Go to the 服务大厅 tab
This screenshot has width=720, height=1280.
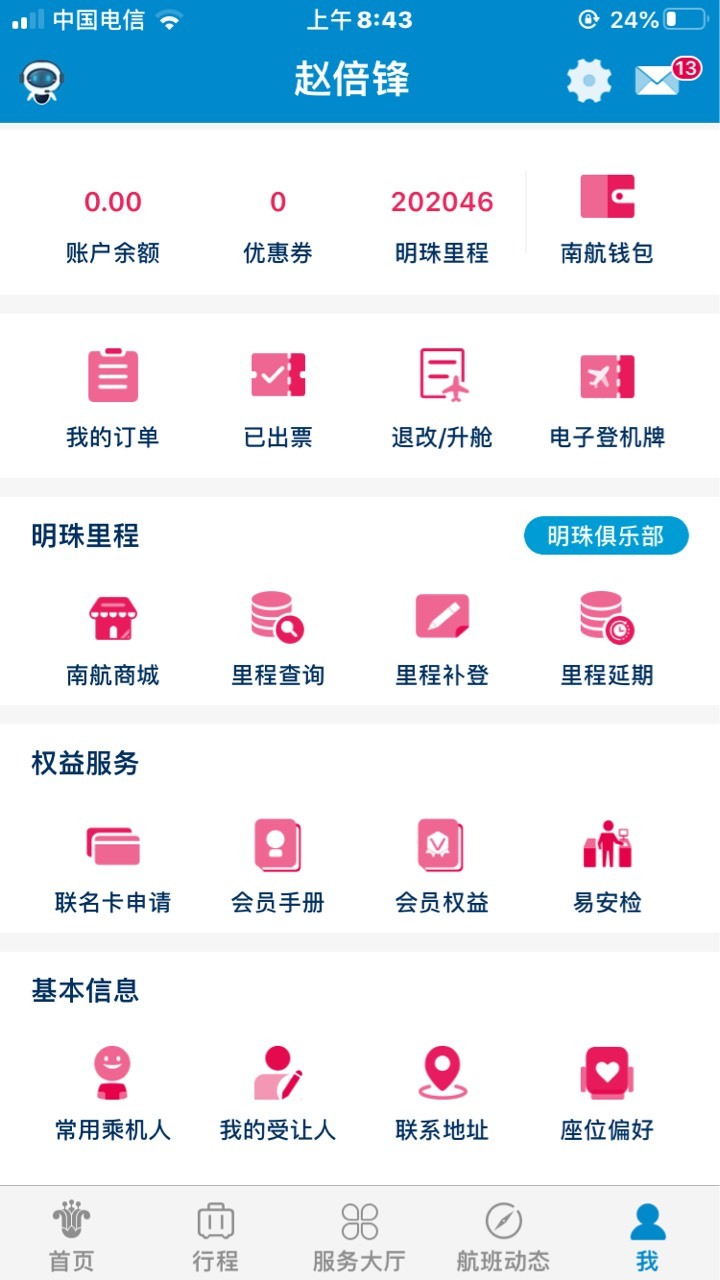click(x=359, y=1236)
